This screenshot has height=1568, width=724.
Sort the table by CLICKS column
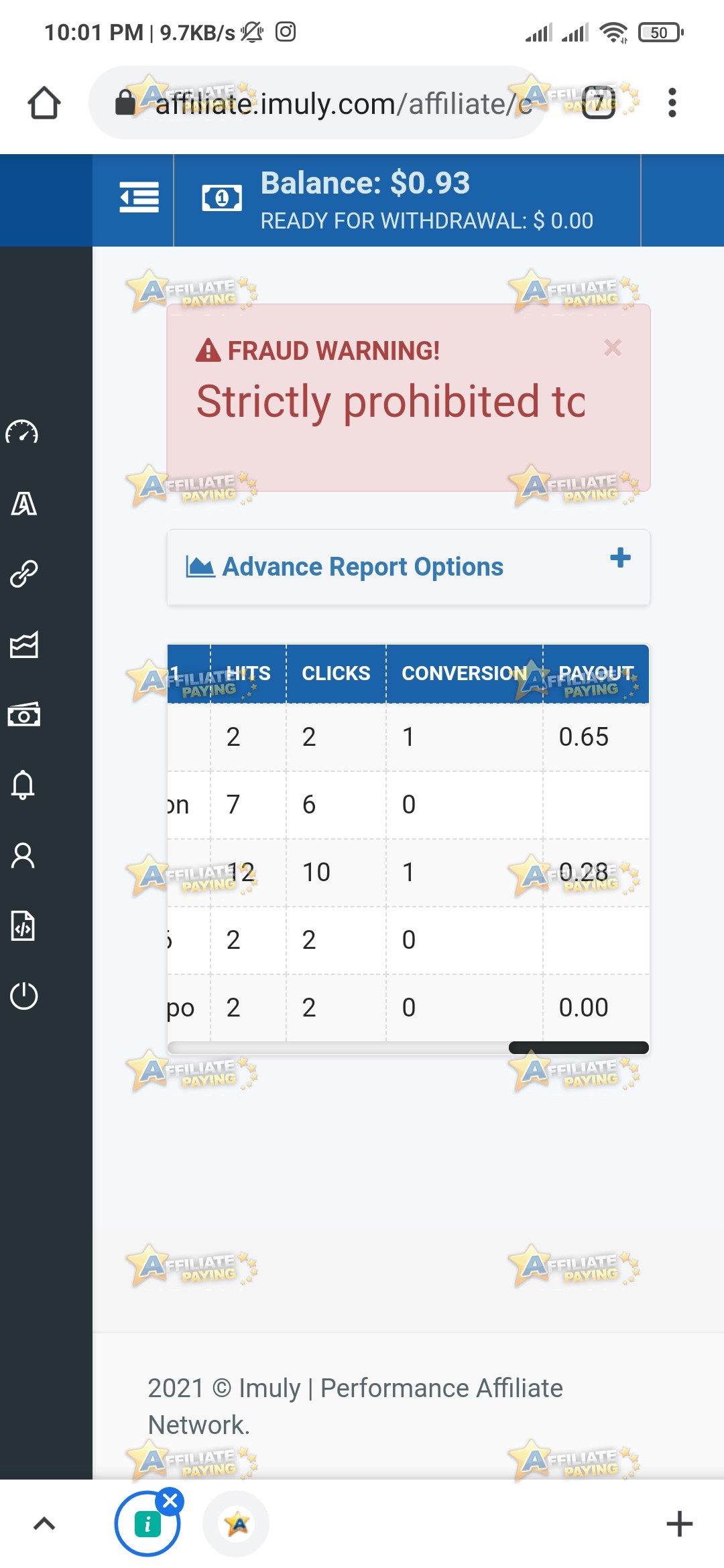point(336,673)
